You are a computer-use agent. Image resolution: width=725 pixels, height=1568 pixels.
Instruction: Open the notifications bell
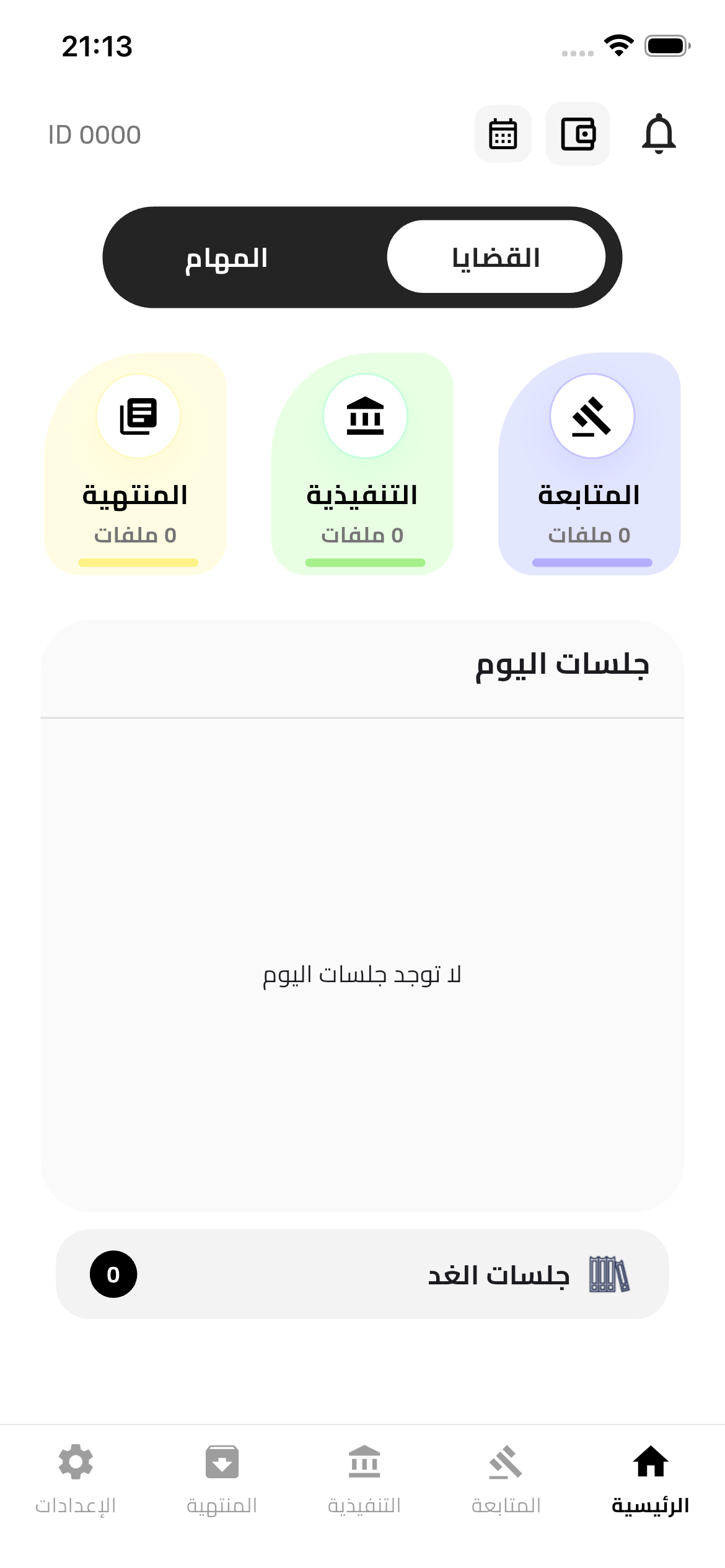coord(658,134)
